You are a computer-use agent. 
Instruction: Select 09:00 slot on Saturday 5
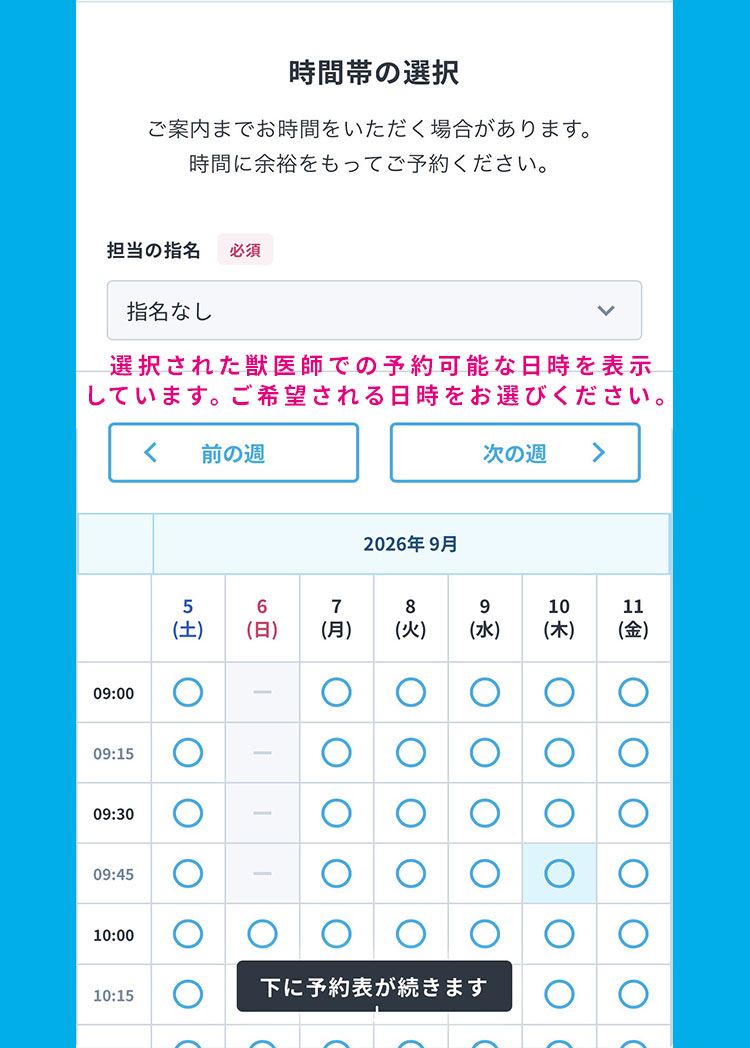(x=188, y=692)
